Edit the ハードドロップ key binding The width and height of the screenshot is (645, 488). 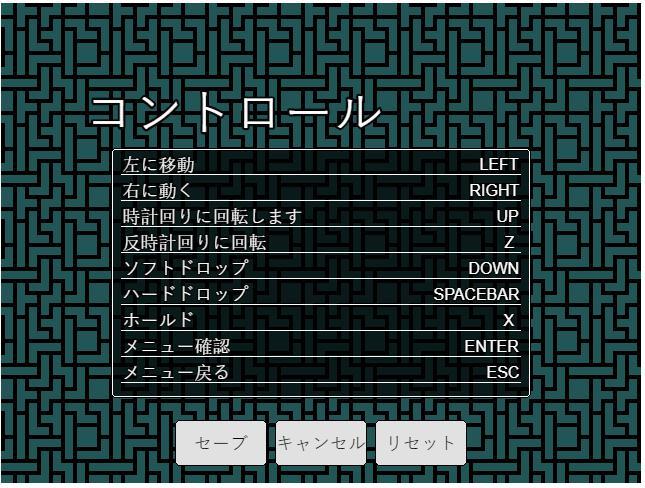pos(320,294)
